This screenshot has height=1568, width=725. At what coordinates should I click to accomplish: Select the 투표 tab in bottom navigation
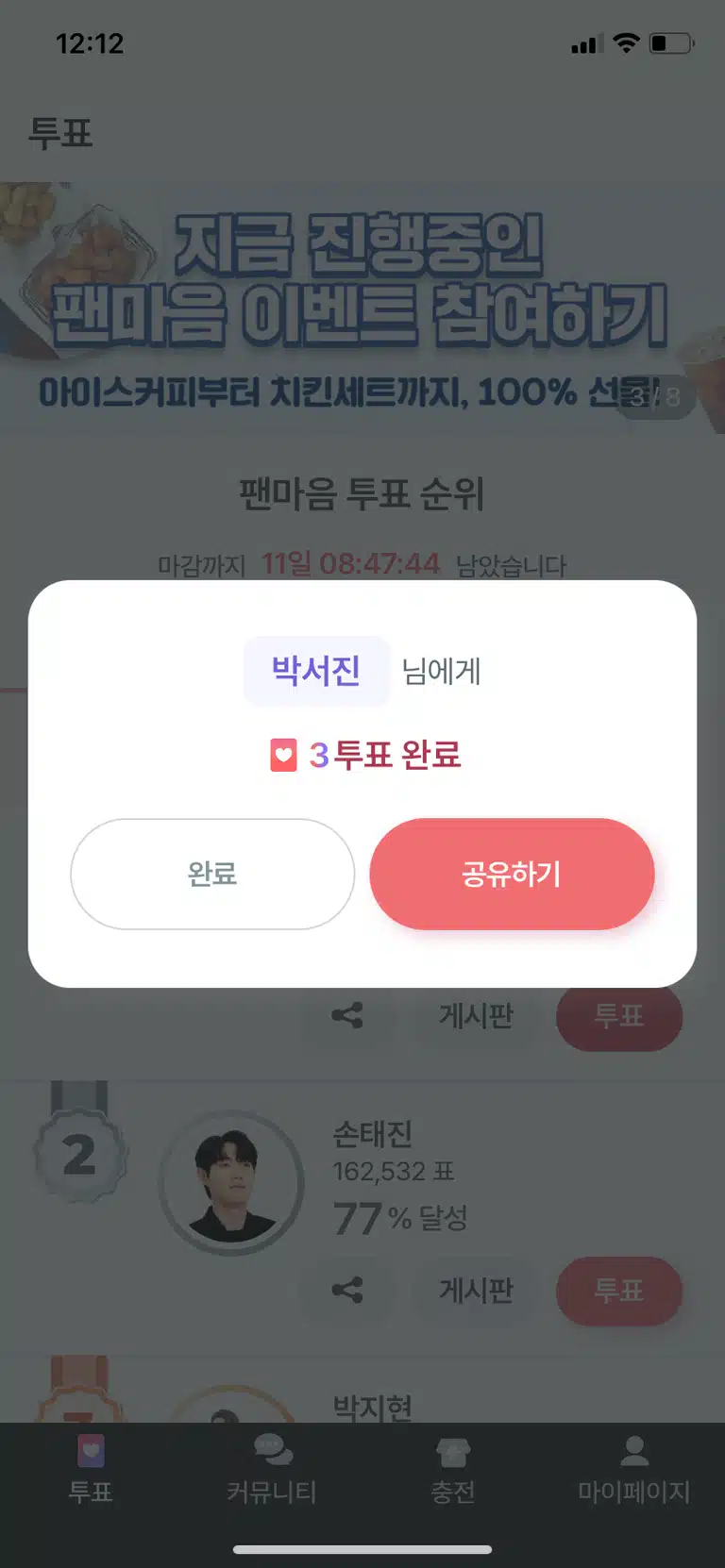point(91,1471)
